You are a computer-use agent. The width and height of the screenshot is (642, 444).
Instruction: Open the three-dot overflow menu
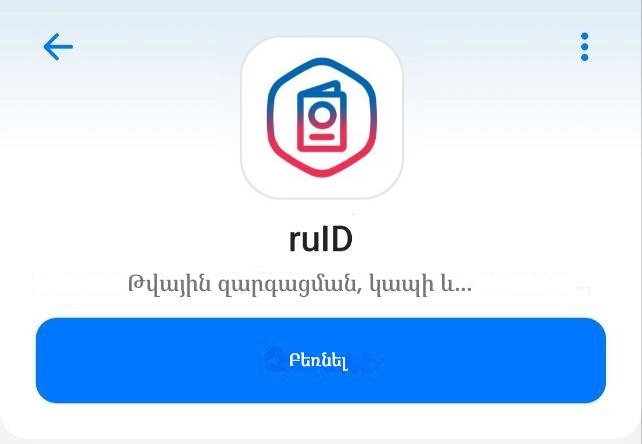(x=584, y=47)
